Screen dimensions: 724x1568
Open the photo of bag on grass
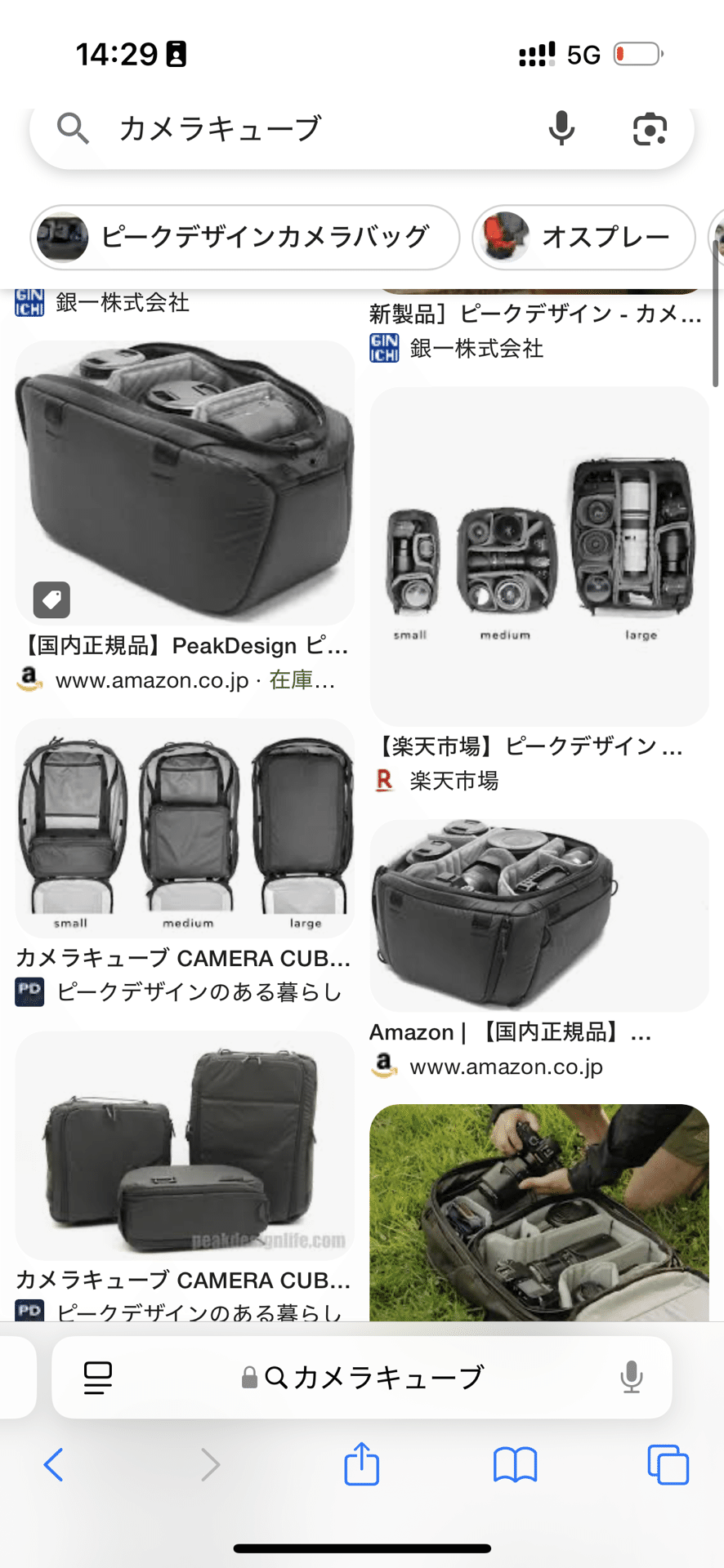tap(539, 1213)
